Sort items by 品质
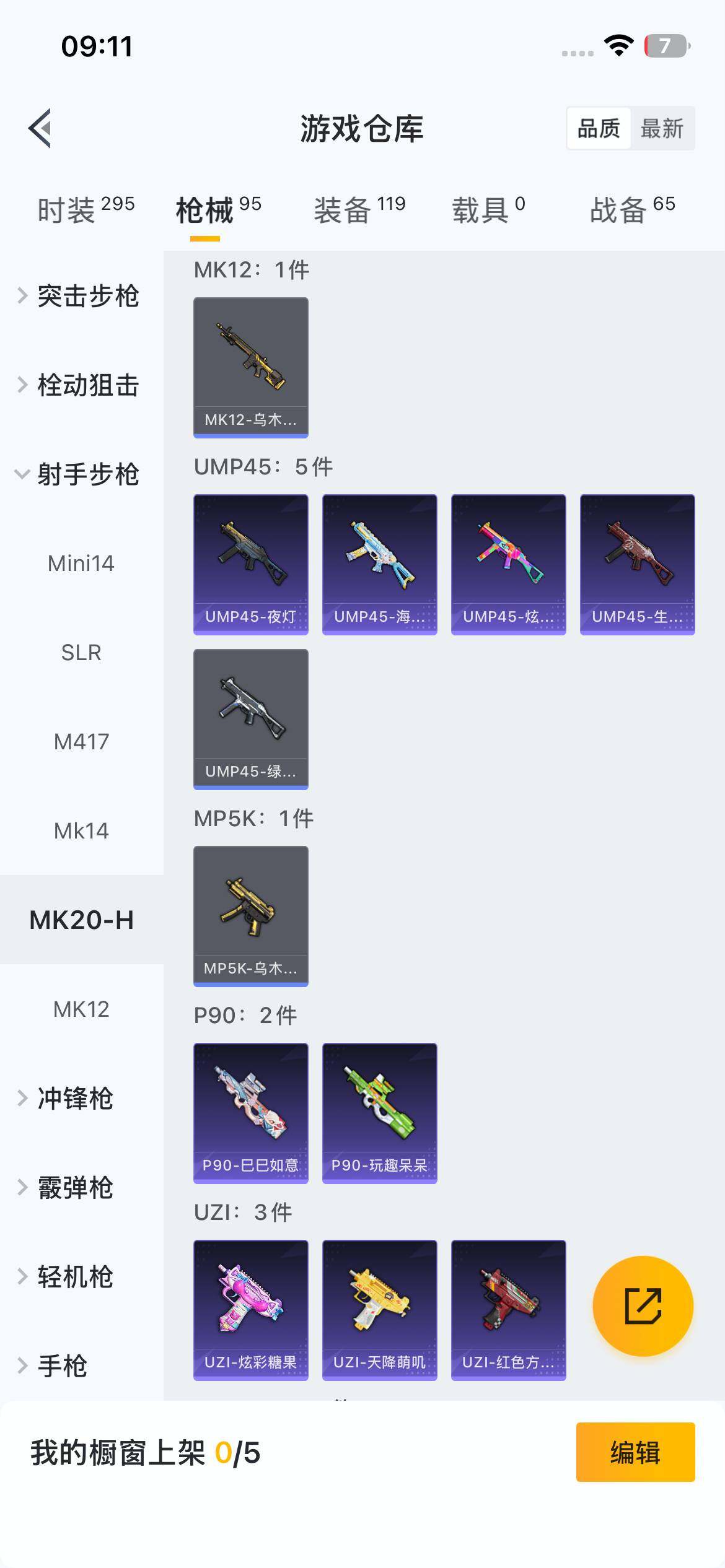This screenshot has width=725, height=1568. [599, 129]
